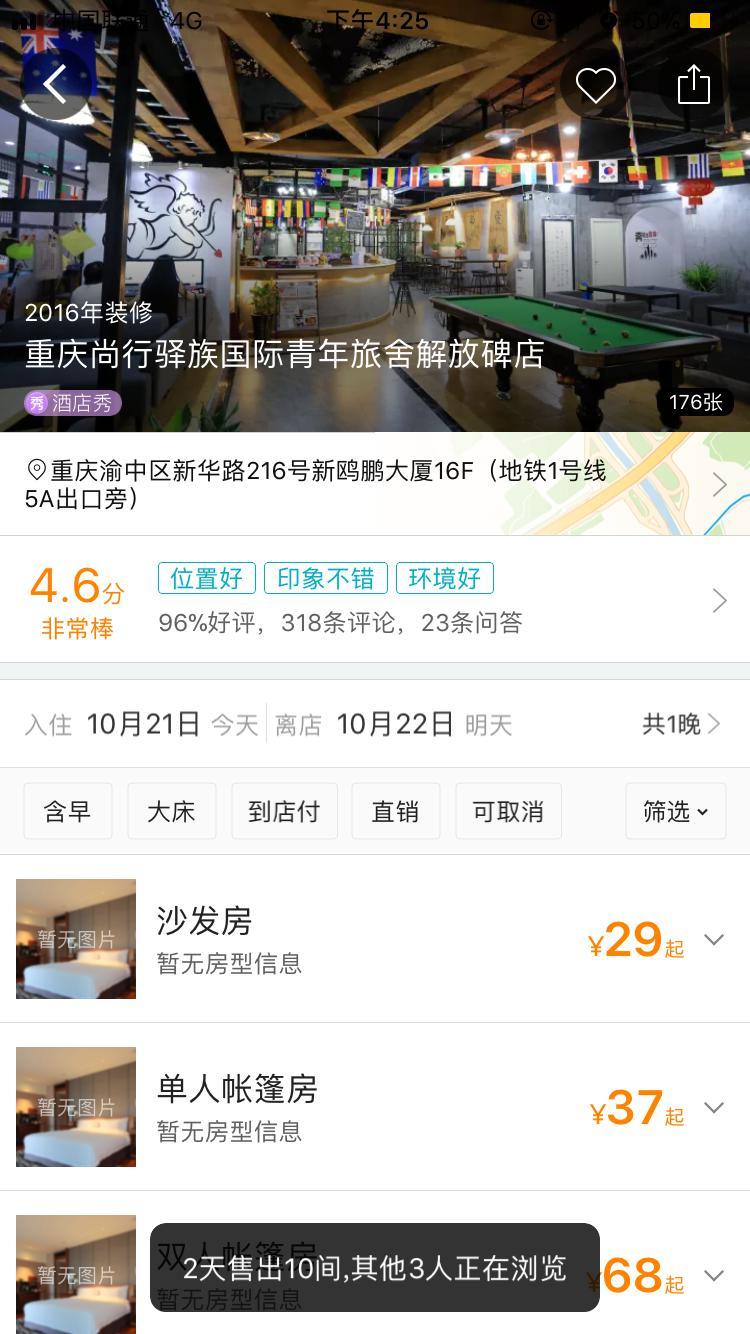Expand the 沙发房 room options
Viewport: 750px width, 1334px height.
pyautogui.click(x=713, y=939)
